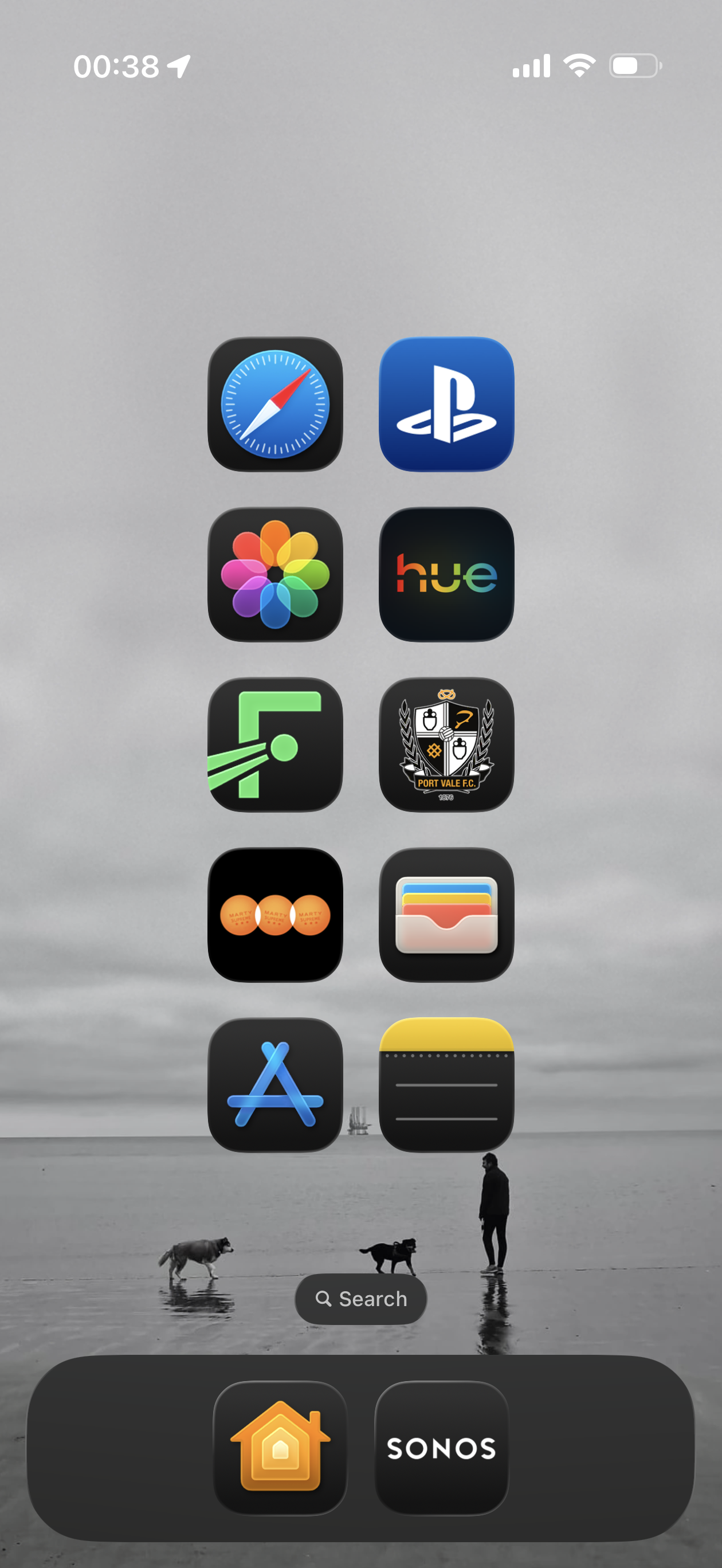Open the Port Vale F.C. app

[x=446, y=744]
